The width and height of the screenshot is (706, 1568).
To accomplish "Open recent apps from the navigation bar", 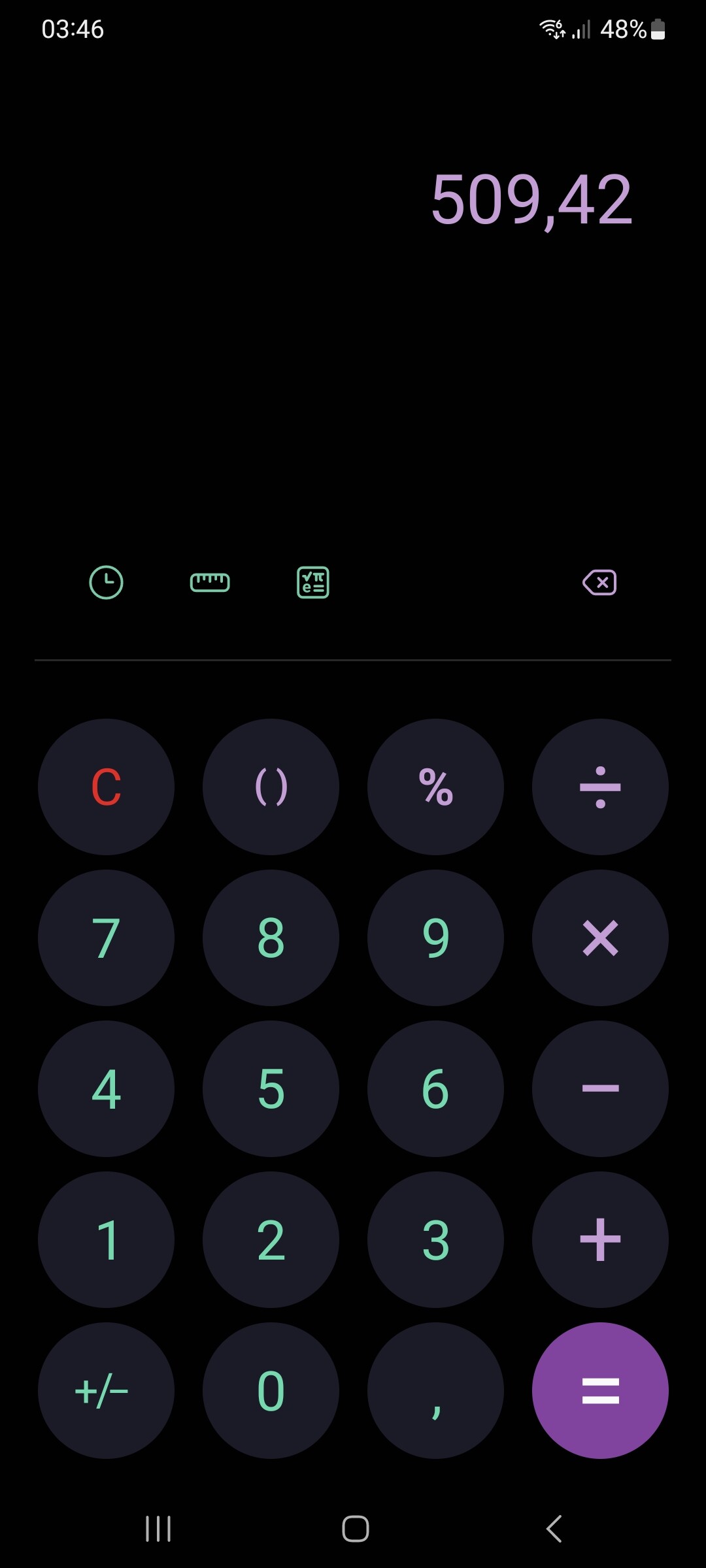I will [158, 1529].
